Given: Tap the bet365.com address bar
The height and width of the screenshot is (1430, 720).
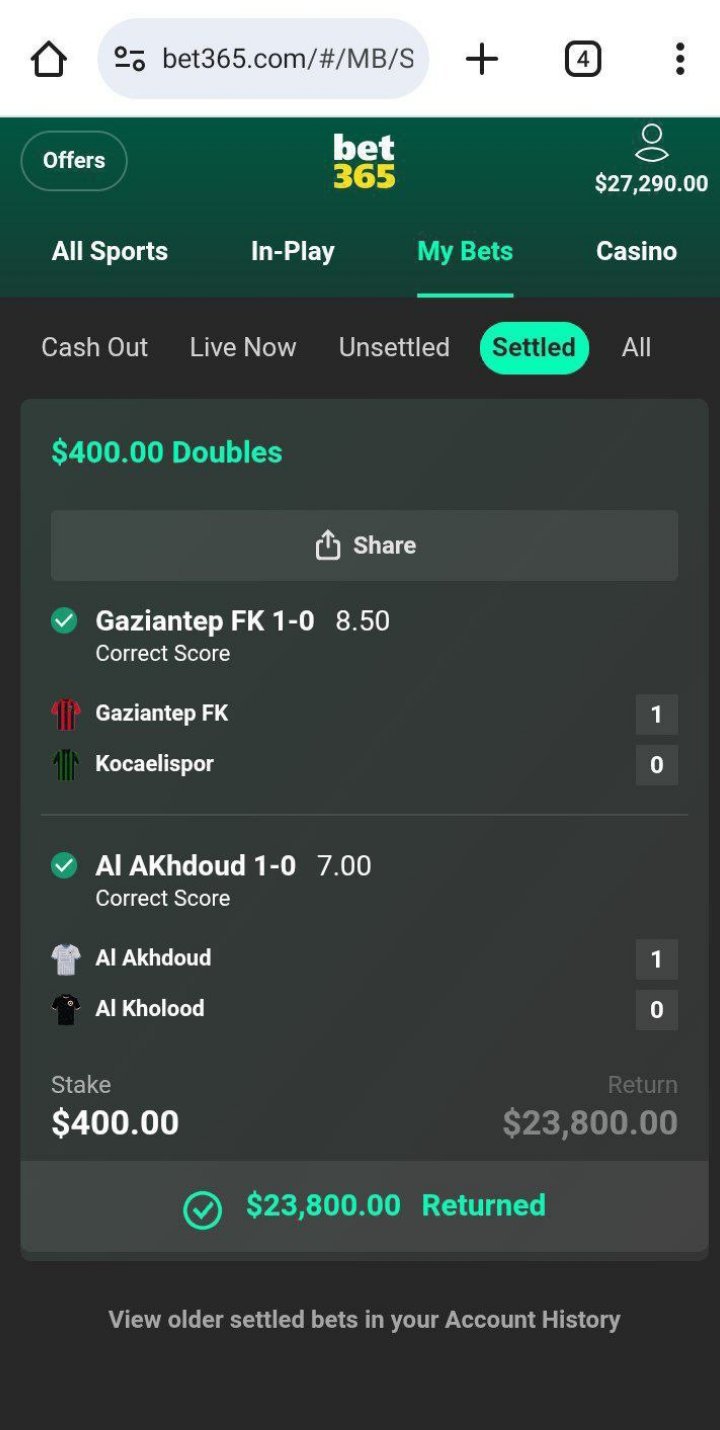Looking at the screenshot, I should [x=264, y=59].
